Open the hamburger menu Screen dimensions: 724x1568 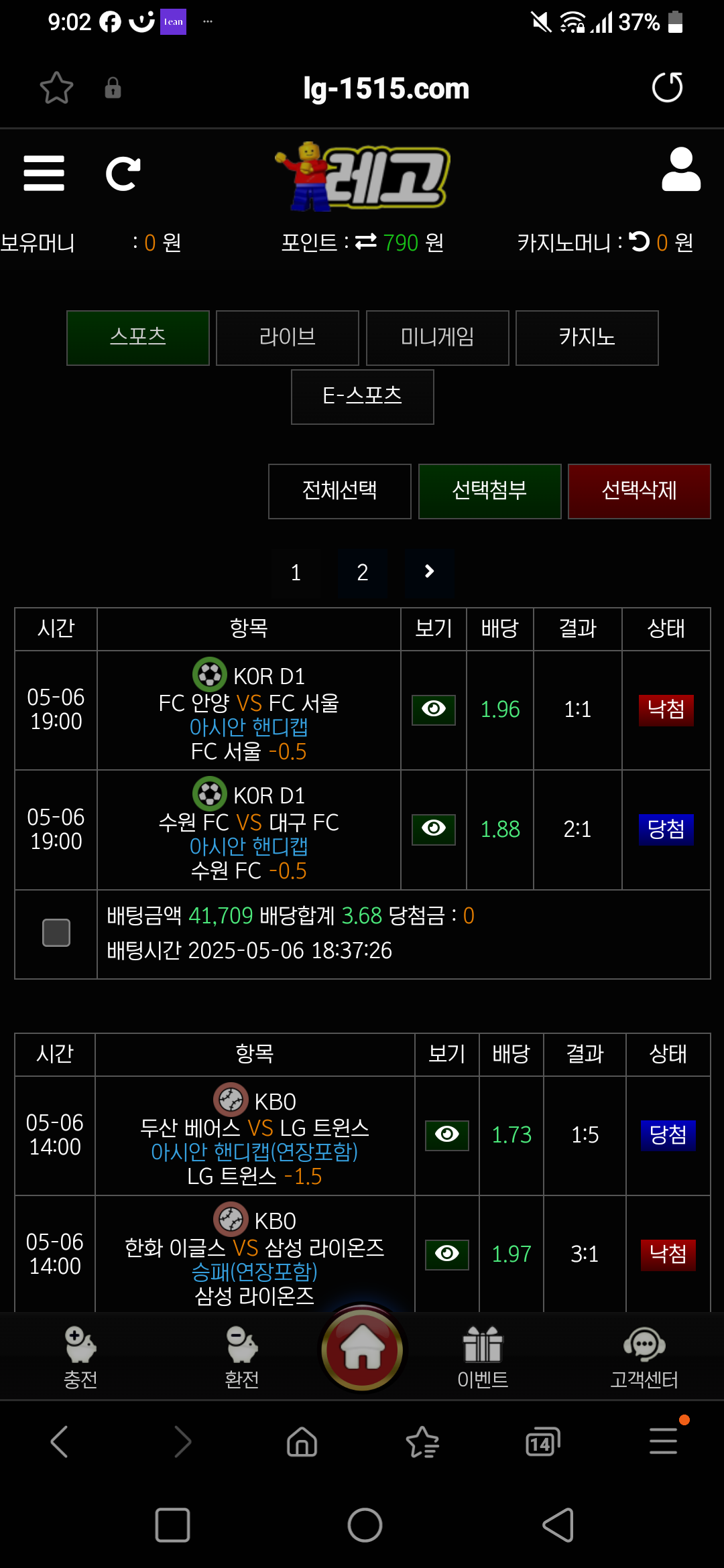[x=44, y=174]
